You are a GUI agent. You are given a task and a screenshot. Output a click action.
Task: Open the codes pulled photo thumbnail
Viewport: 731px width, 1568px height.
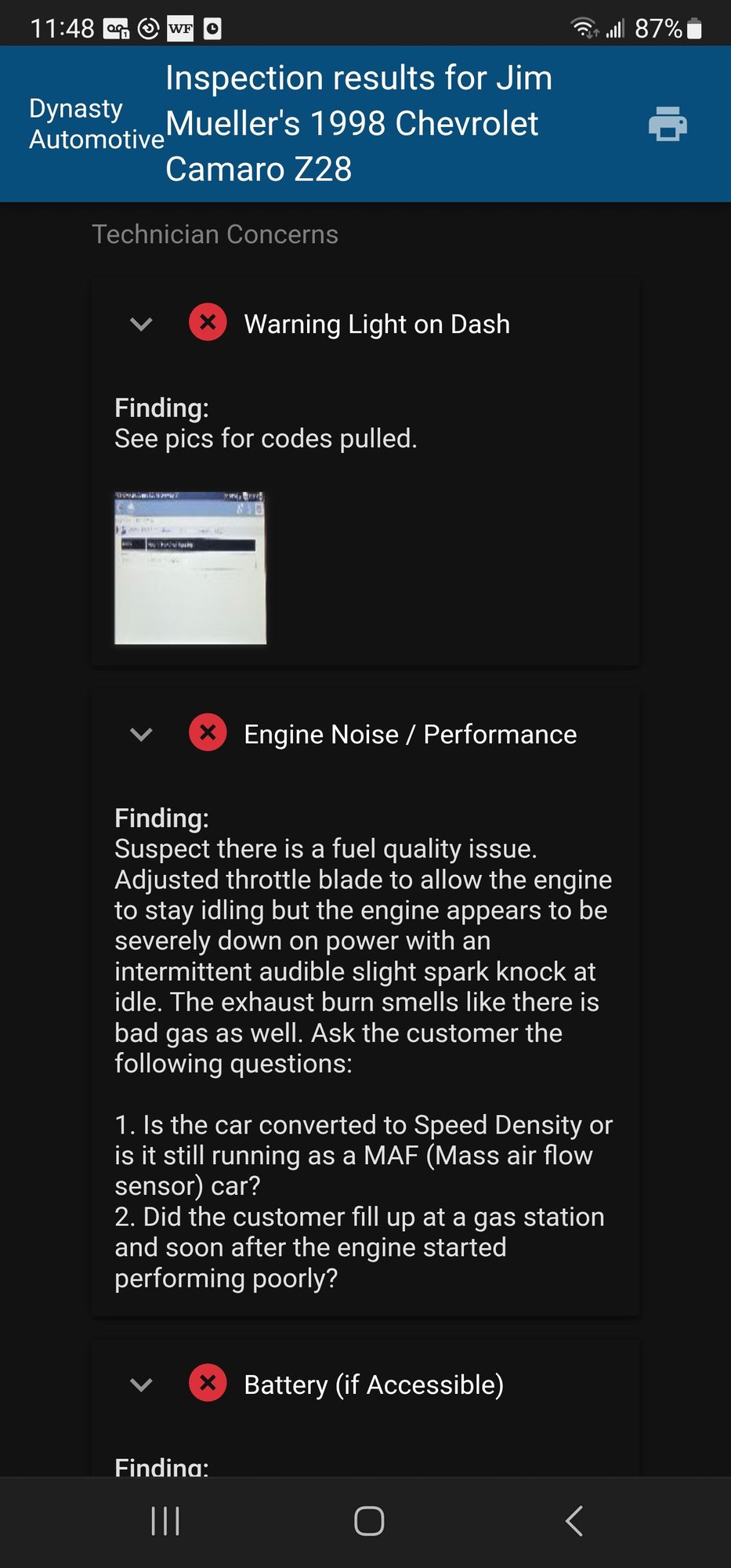pyautogui.click(x=190, y=568)
